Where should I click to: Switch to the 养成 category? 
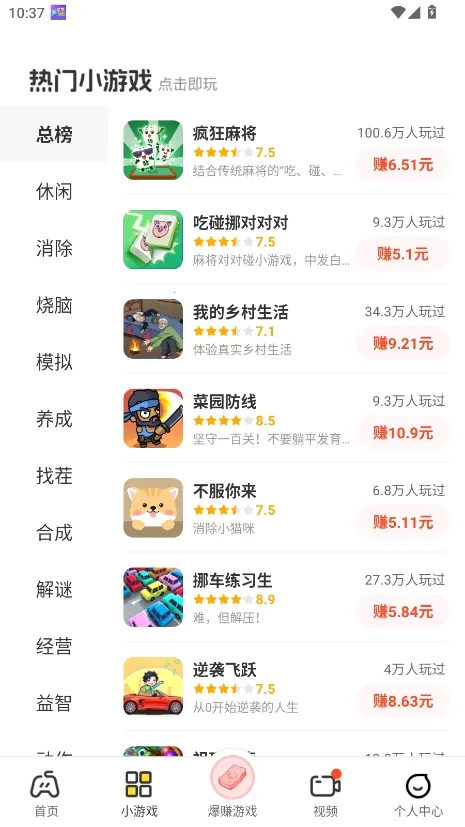tap(54, 419)
